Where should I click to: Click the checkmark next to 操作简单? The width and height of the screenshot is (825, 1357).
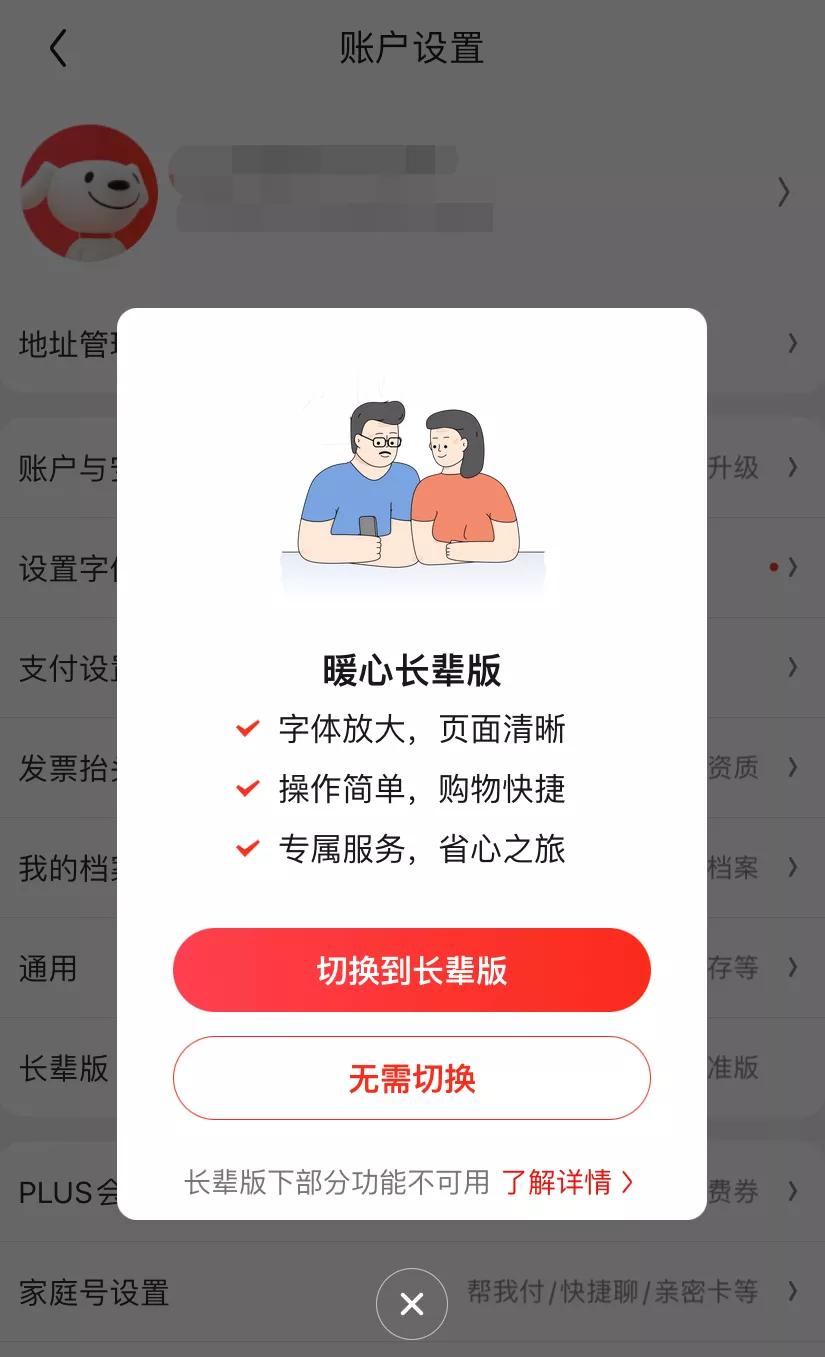(x=247, y=789)
